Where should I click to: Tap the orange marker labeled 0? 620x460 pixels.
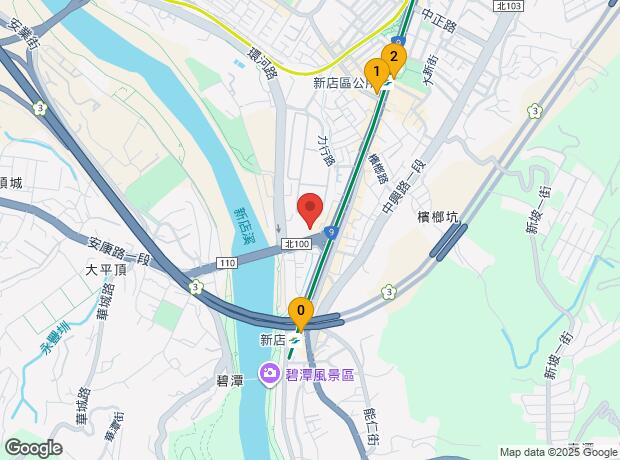(x=301, y=312)
